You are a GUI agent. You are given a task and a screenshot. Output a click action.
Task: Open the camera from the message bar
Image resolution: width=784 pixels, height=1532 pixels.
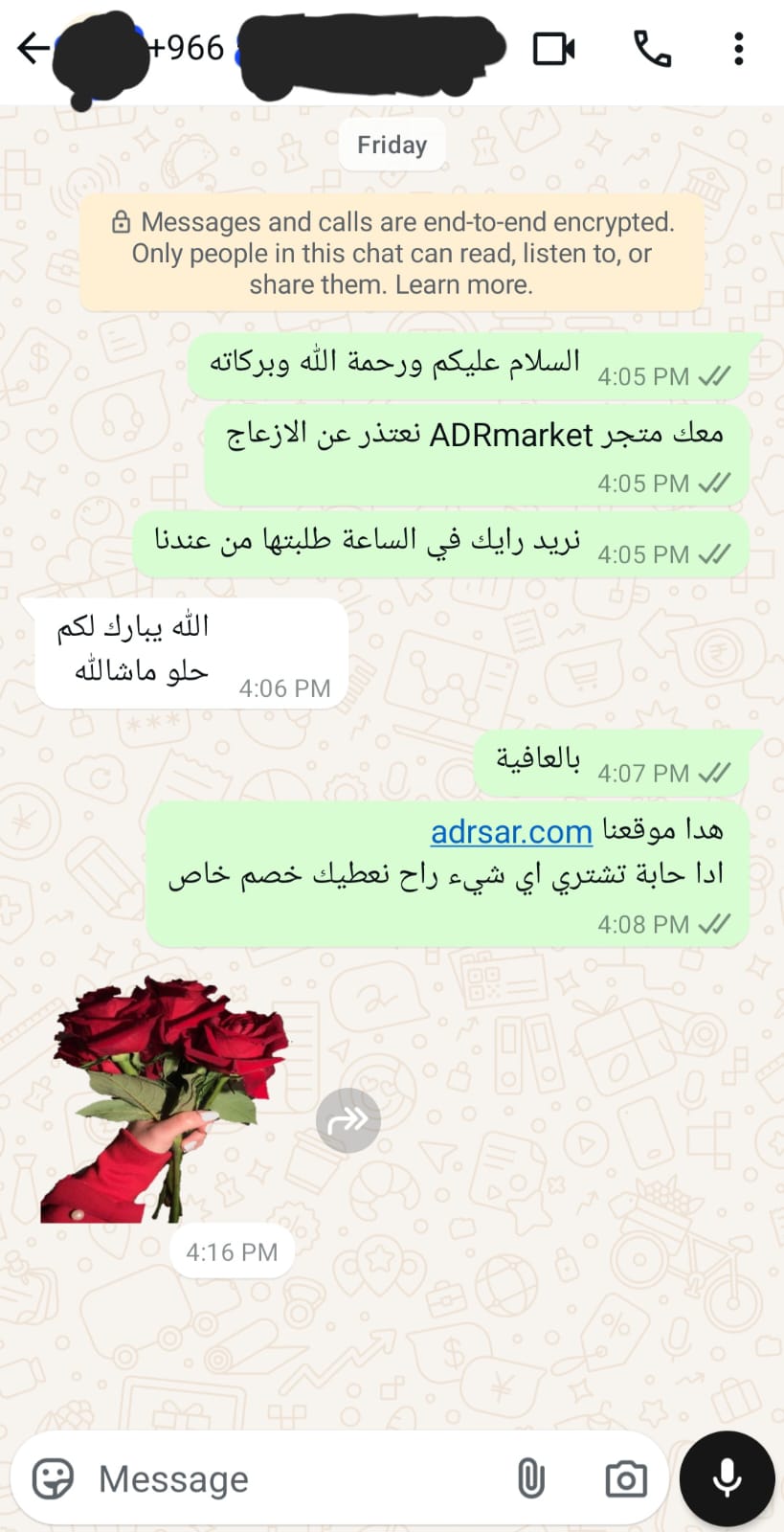[x=626, y=1478]
